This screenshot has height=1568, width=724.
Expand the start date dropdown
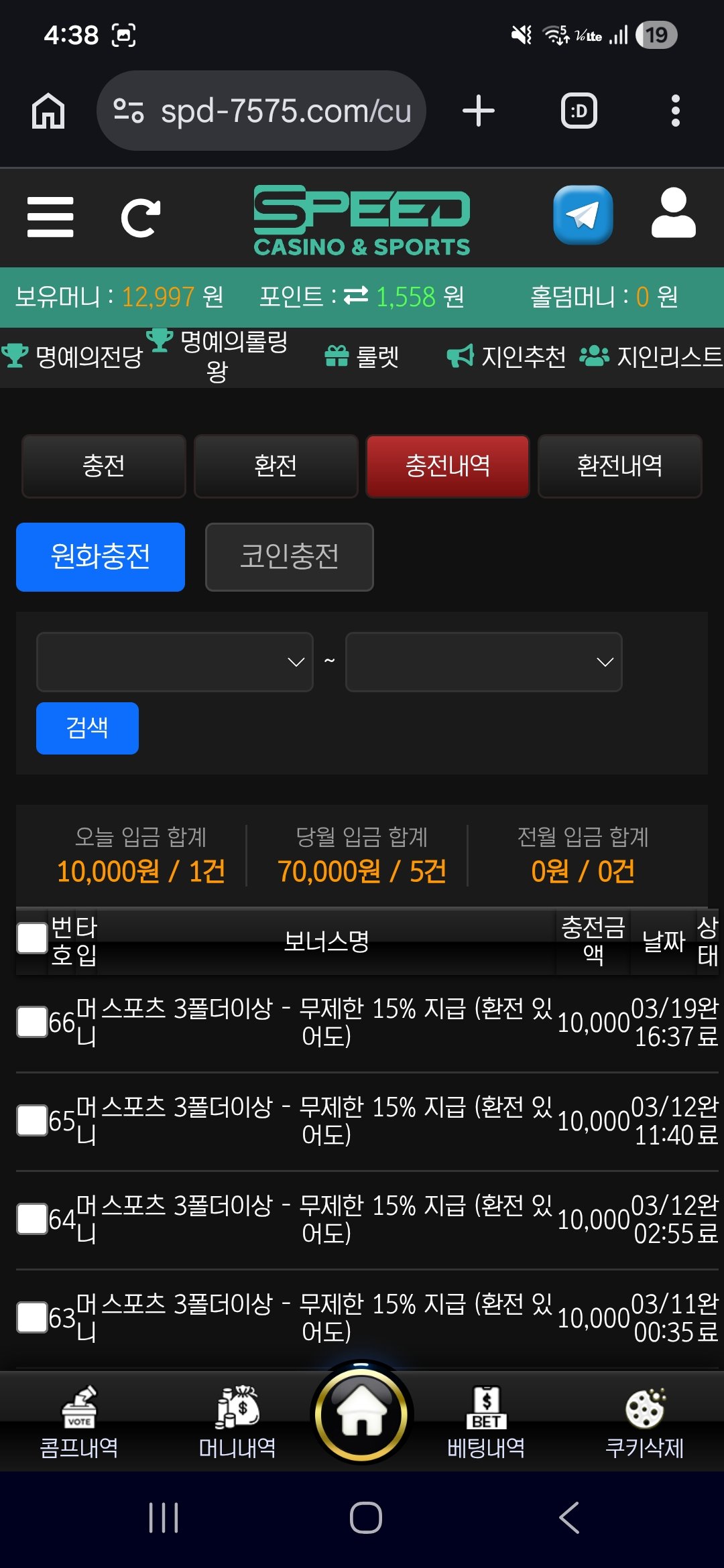175,662
